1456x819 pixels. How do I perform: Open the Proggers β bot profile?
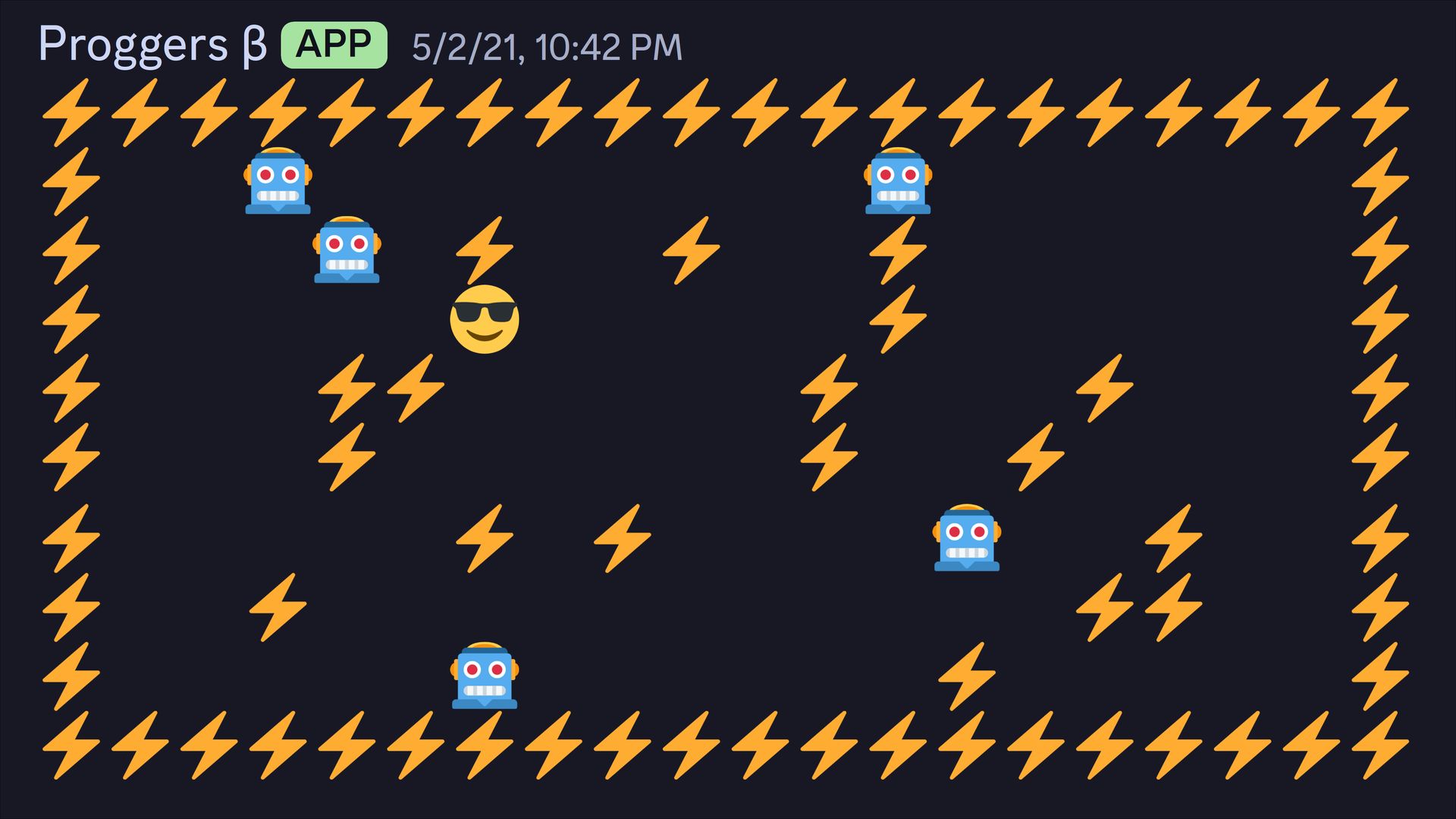click(152, 45)
